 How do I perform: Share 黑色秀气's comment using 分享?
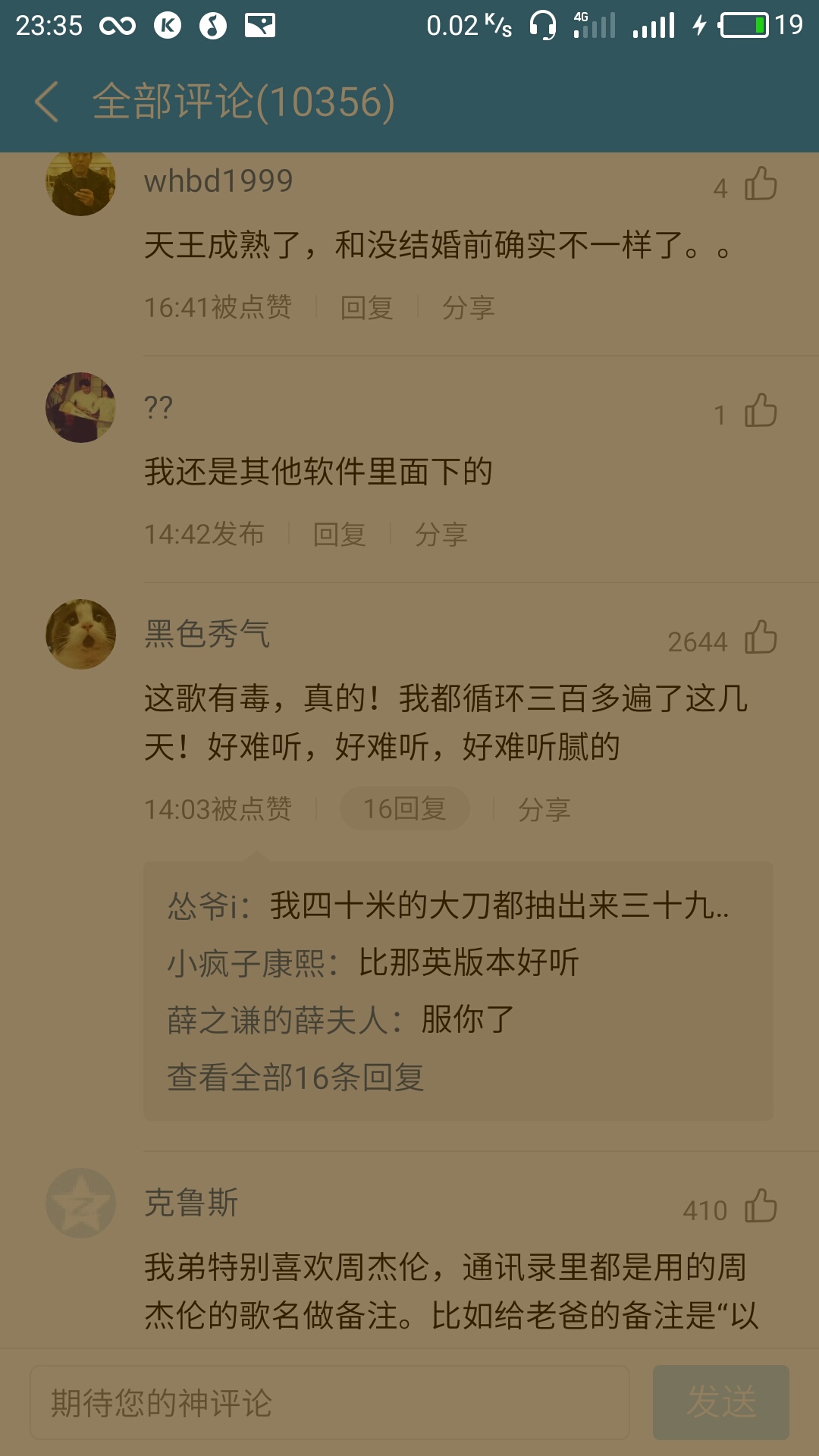[545, 808]
